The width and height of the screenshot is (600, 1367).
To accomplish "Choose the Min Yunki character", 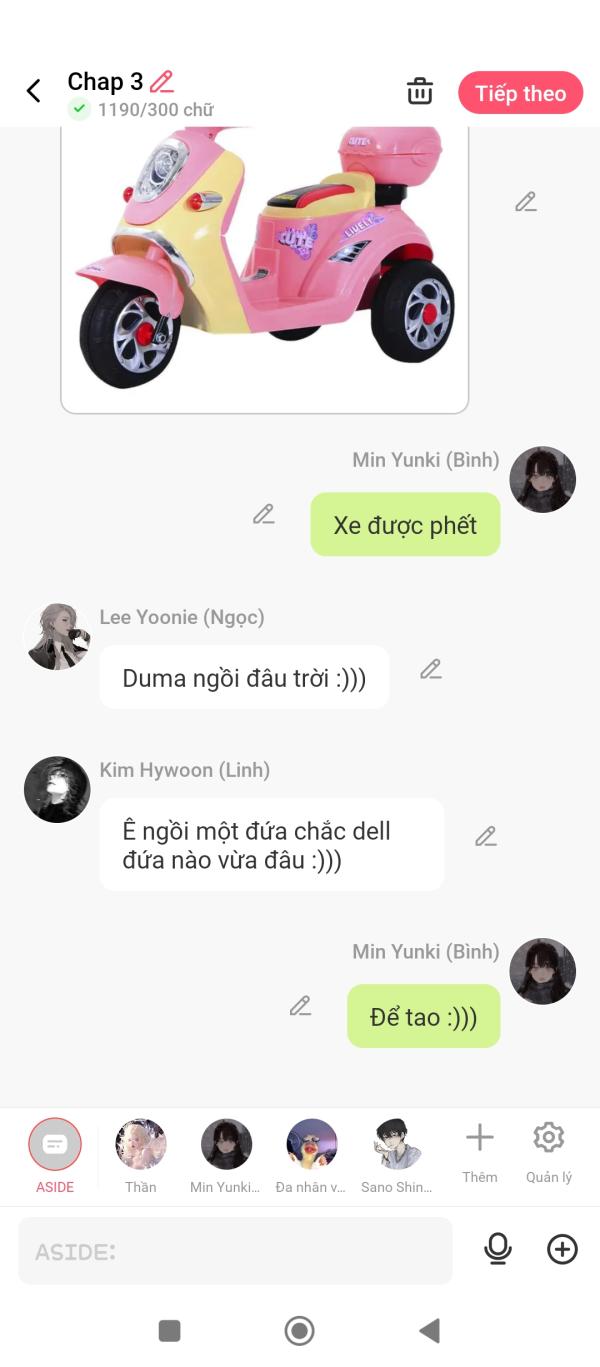I will [226, 1155].
